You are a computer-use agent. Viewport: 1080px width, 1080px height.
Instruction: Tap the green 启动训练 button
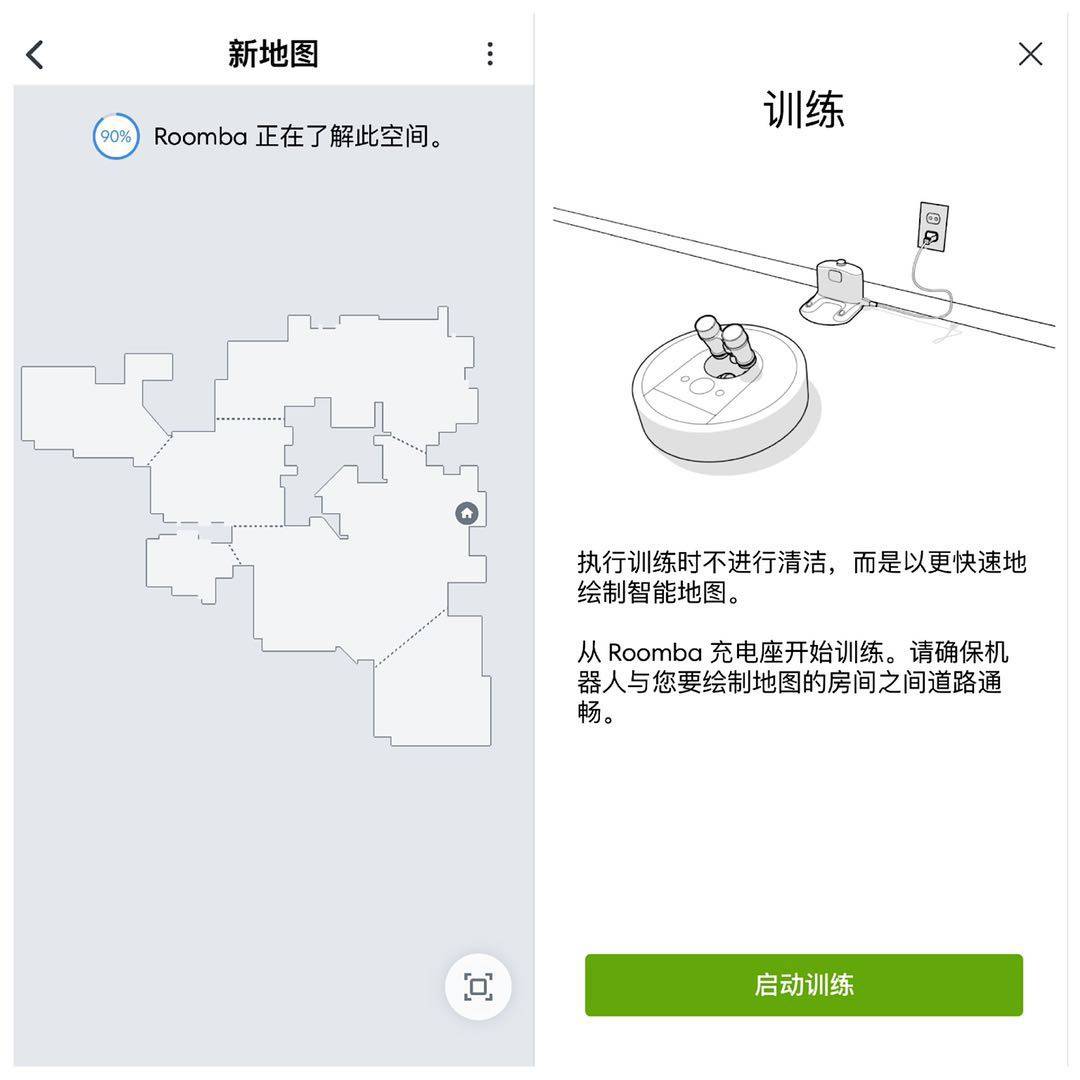(803, 985)
